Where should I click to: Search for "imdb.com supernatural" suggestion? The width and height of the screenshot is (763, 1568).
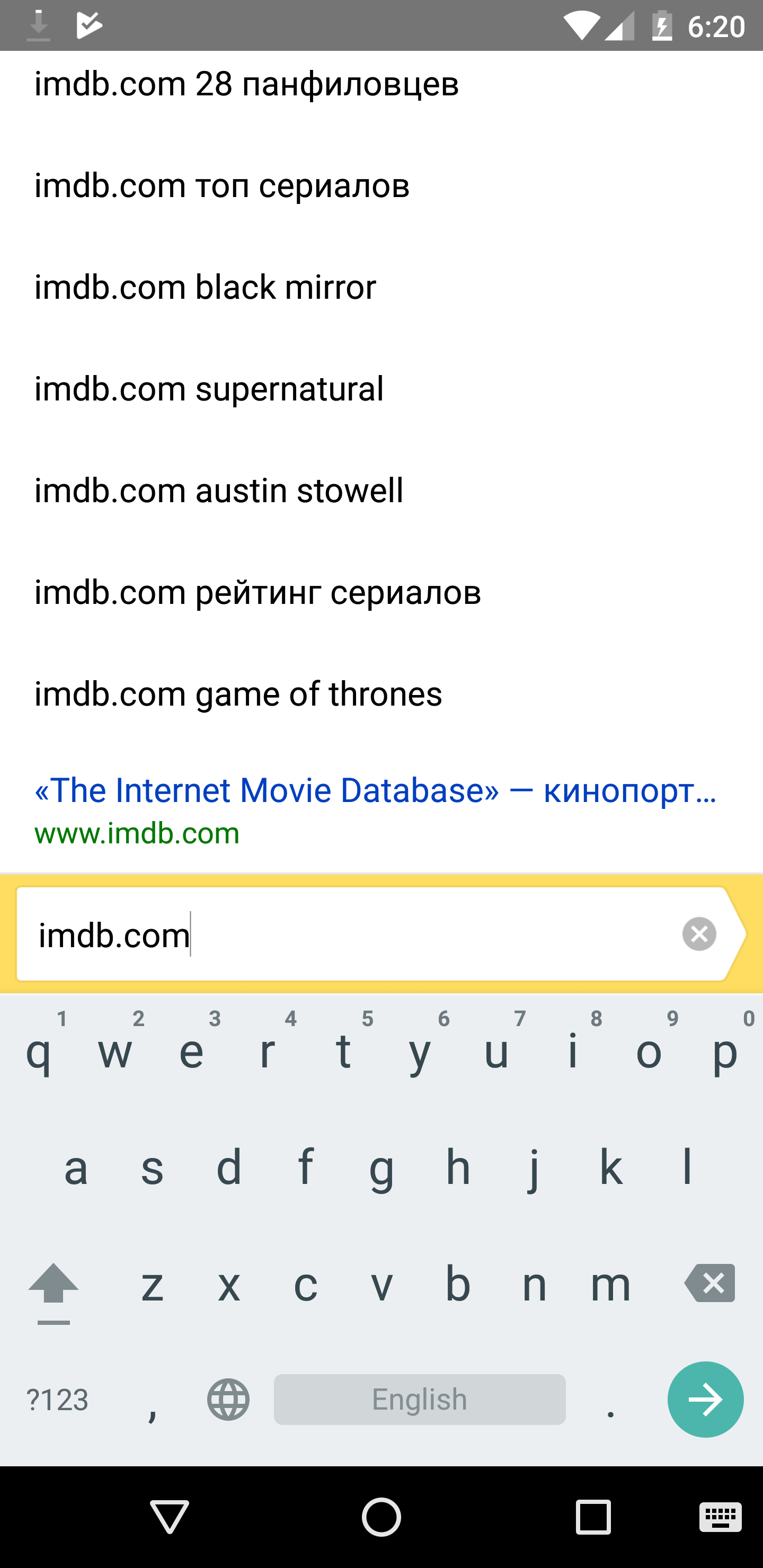(x=209, y=389)
